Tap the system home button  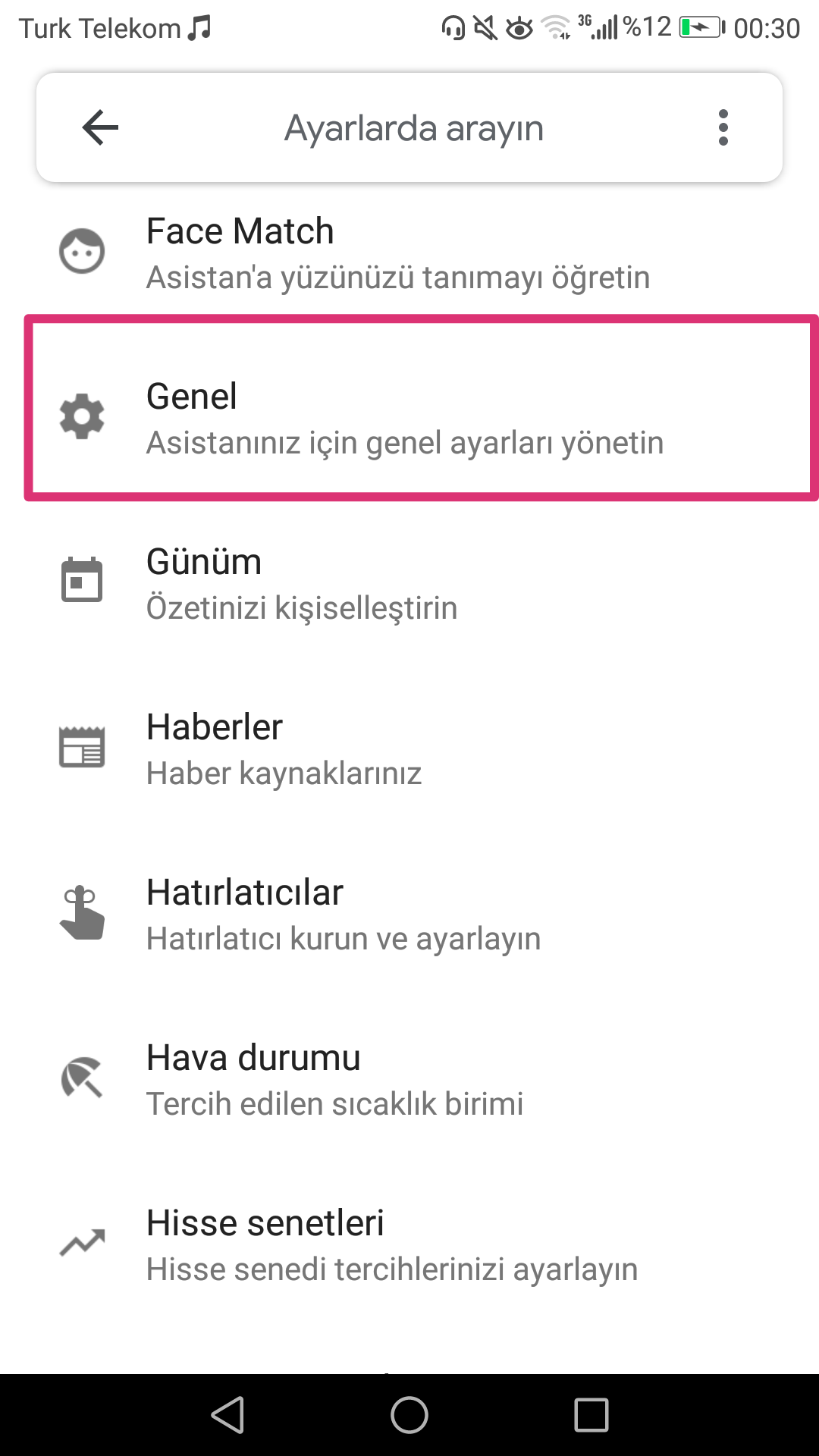pos(409,1415)
